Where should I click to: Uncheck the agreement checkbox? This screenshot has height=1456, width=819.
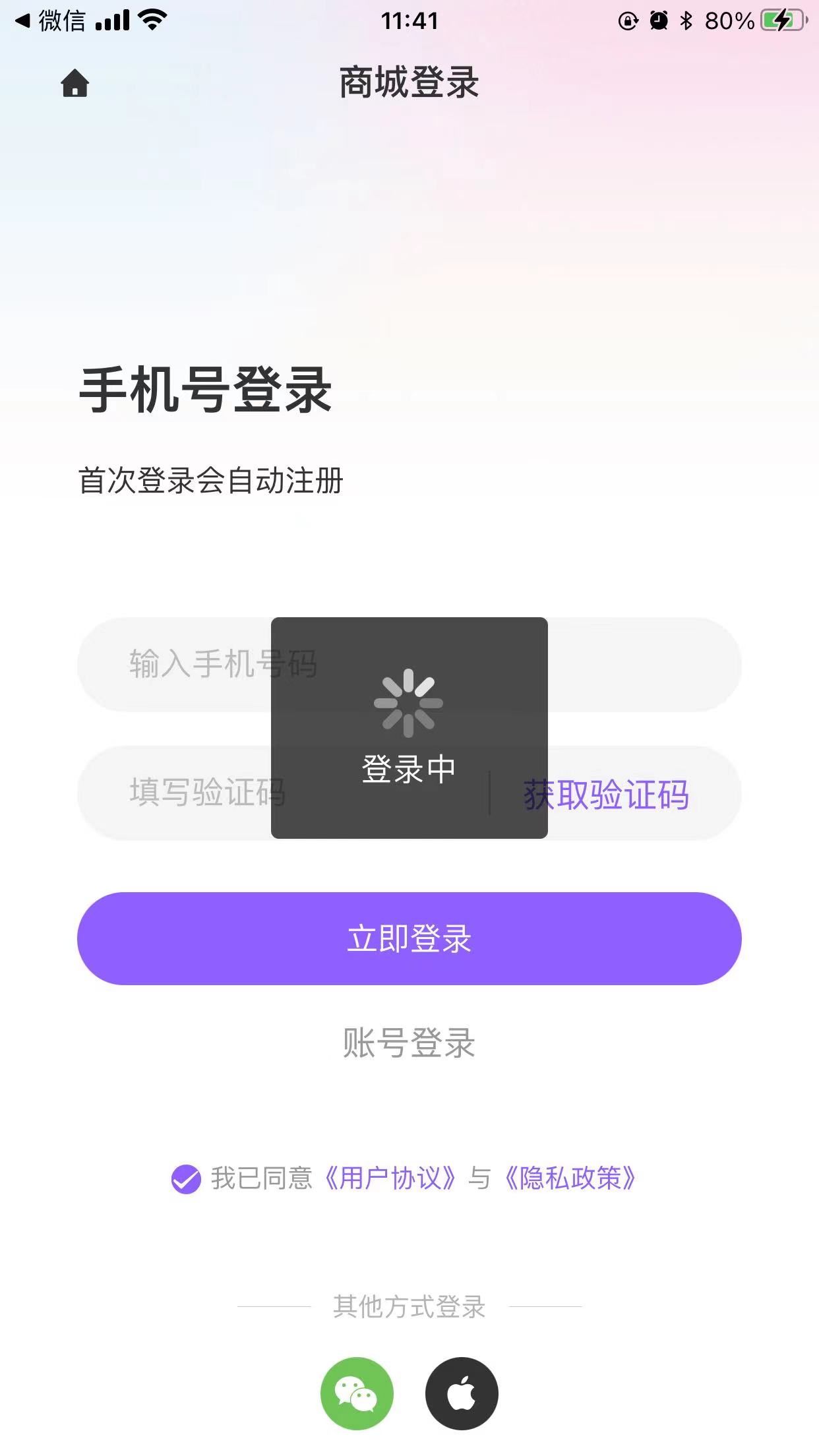coord(186,1179)
